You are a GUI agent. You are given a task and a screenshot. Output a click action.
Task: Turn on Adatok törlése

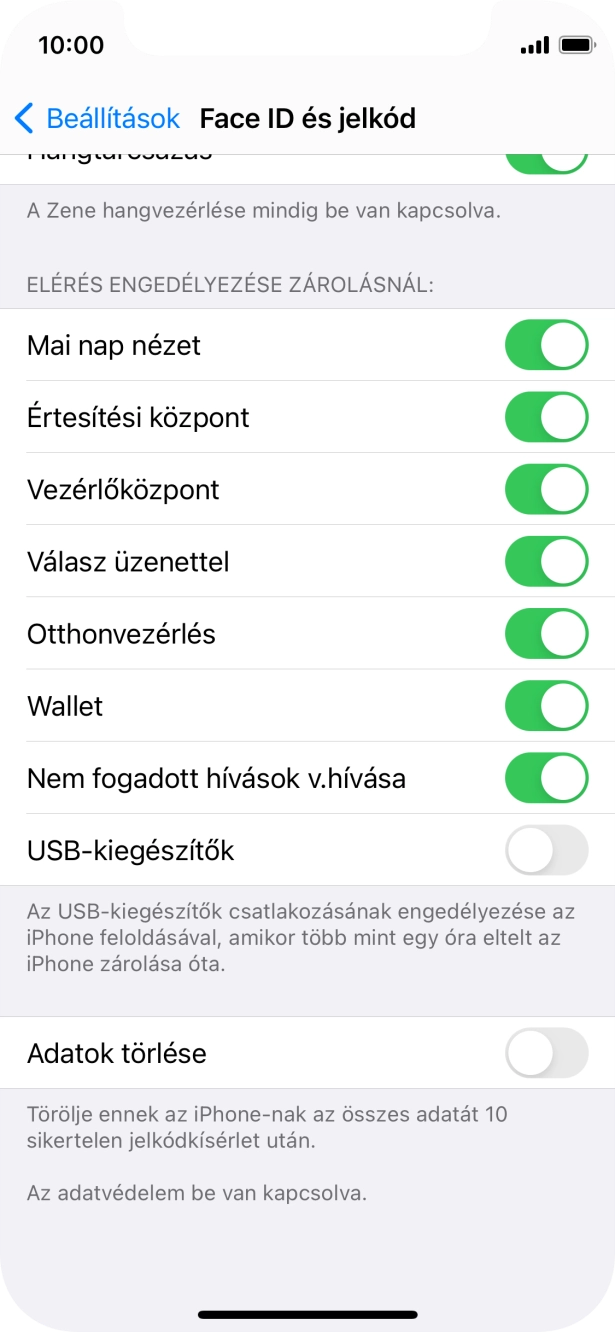coord(546,1053)
